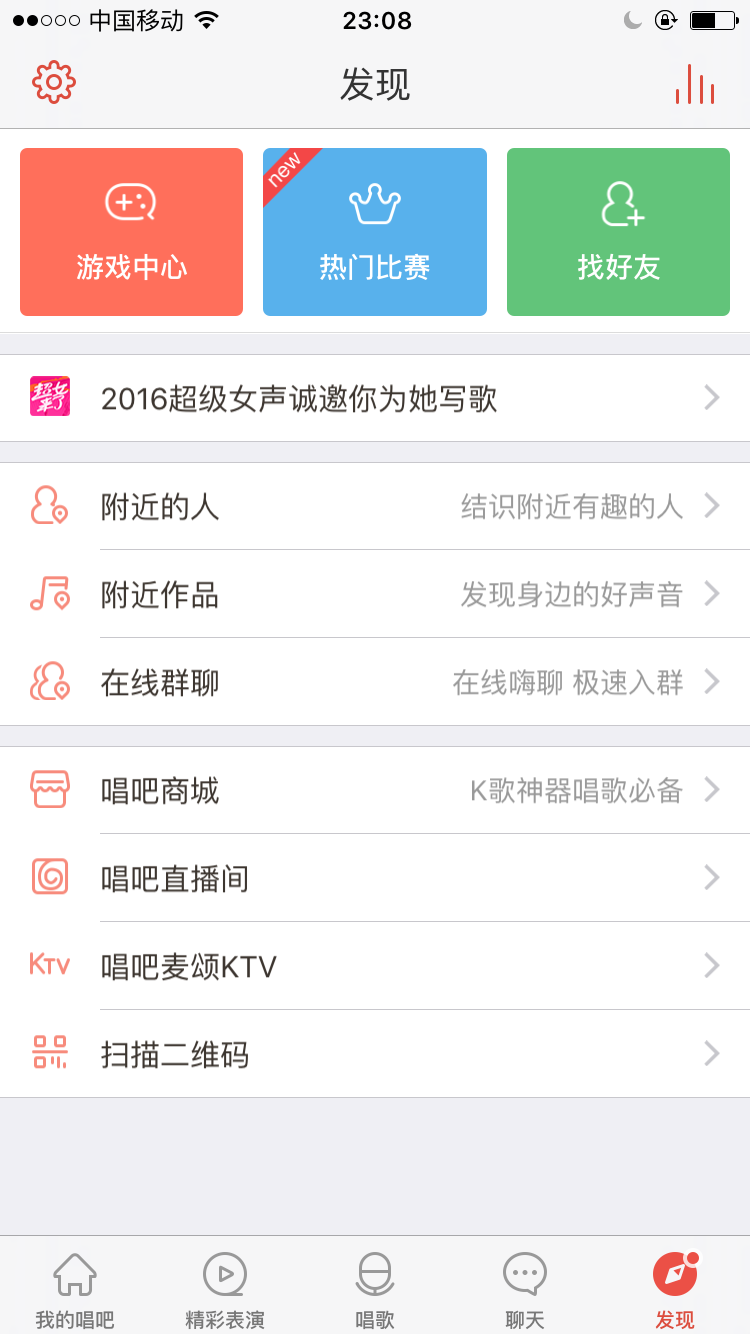Select the KTV icon beside 唱吧麦颂KTV

[x=50, y=965]
